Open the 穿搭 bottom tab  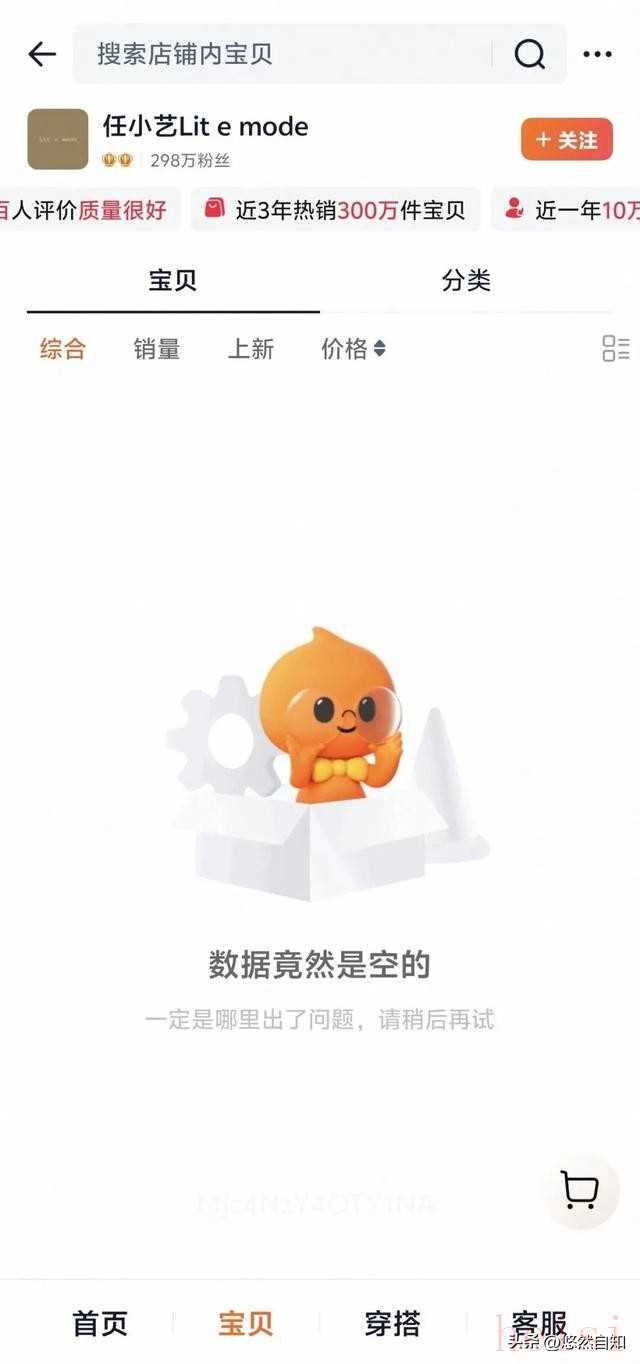pyautogui.click(x=393, y=1324)
